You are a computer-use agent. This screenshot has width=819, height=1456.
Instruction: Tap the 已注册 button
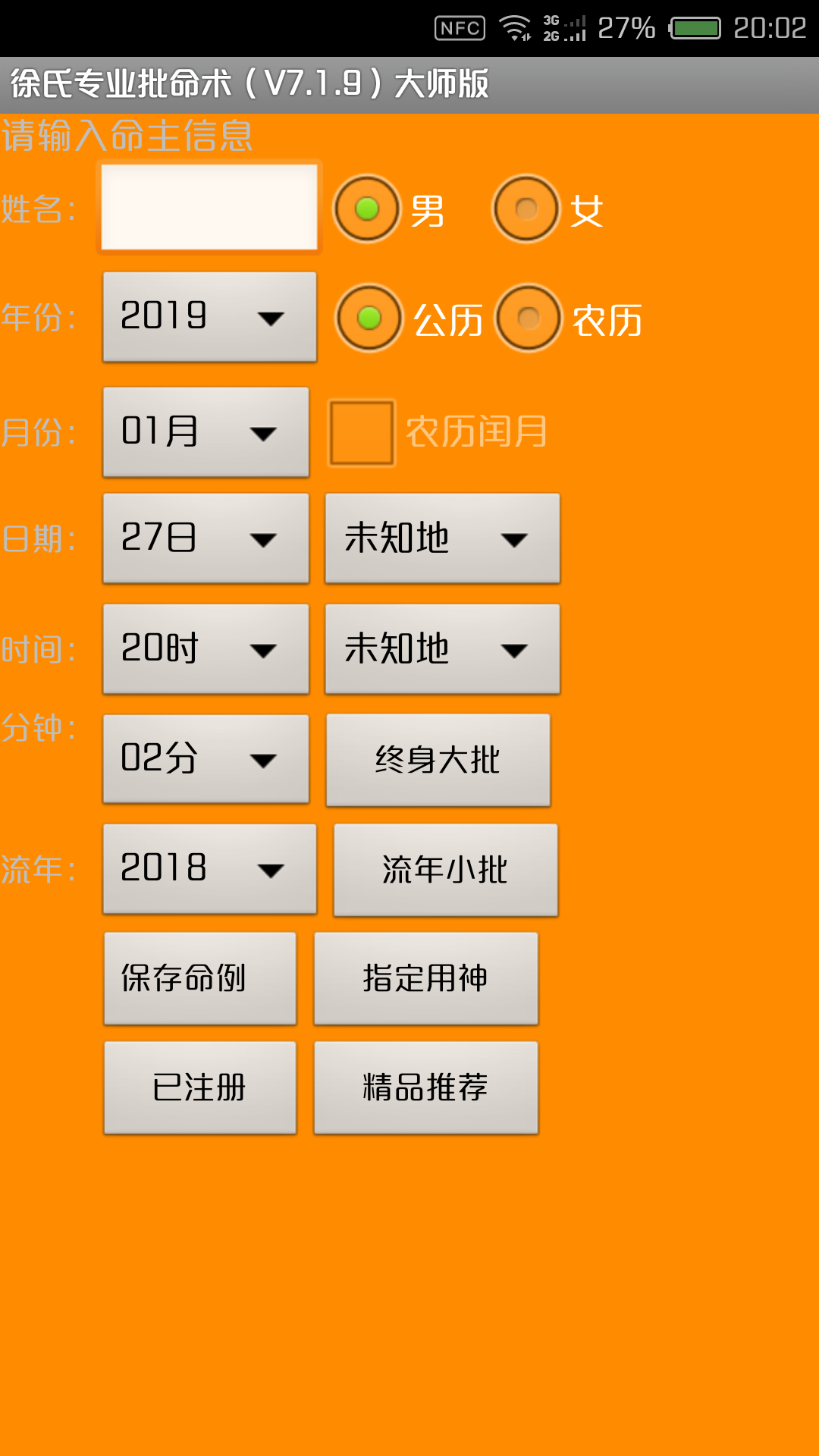click(199, 1087)
